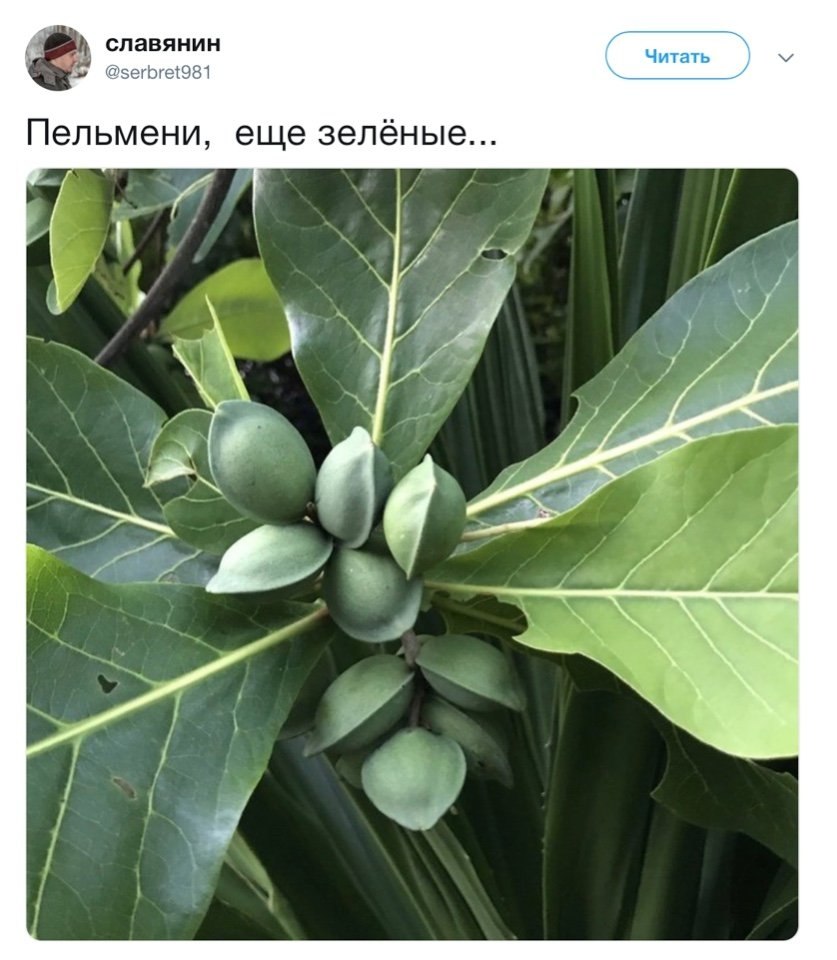This screenshot has width=837, height=960.
Task: Open the tweet options chevron
Action: click(786, 58)
